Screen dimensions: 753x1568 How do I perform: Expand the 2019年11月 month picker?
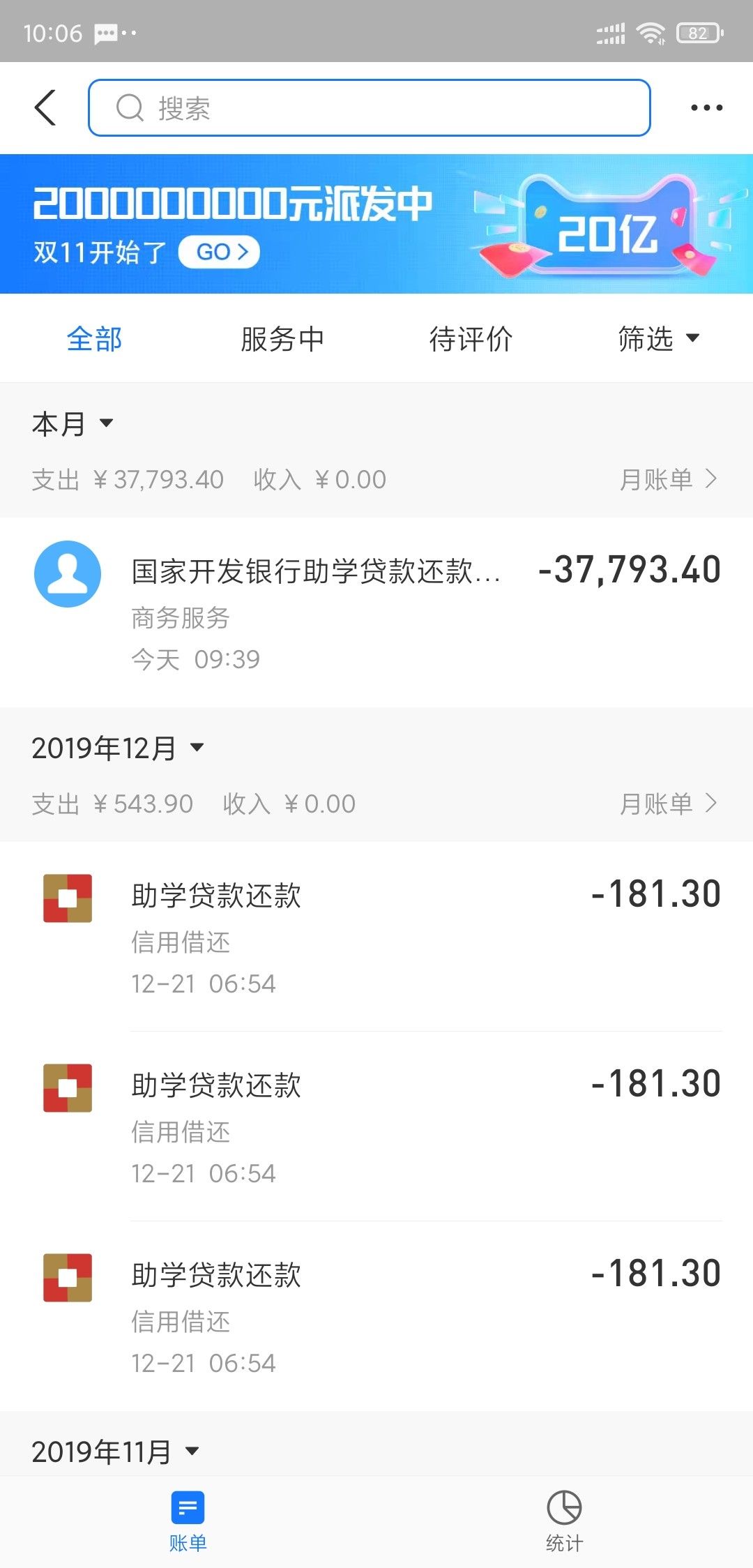[x=115, y=1452]
